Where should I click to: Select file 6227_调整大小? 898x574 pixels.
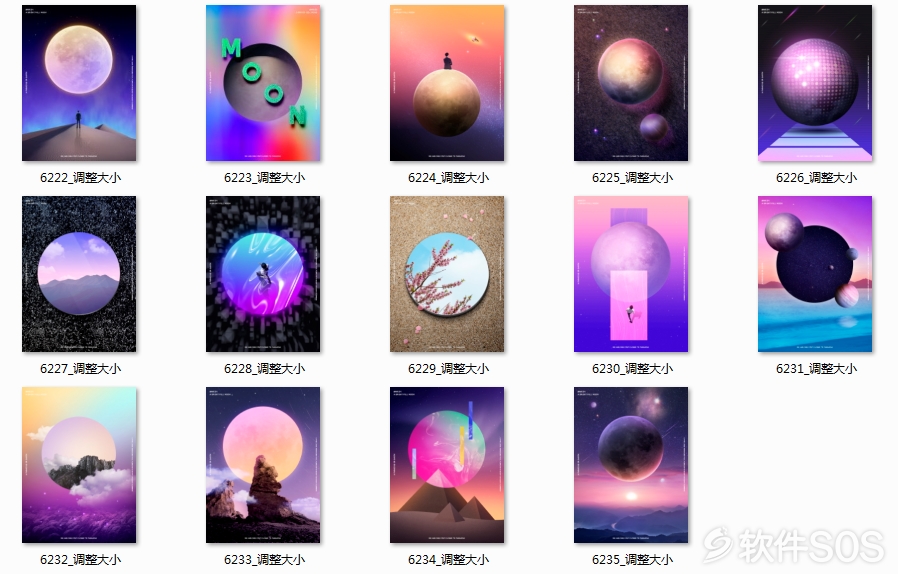pyautogui.click(x=79, y=274)
